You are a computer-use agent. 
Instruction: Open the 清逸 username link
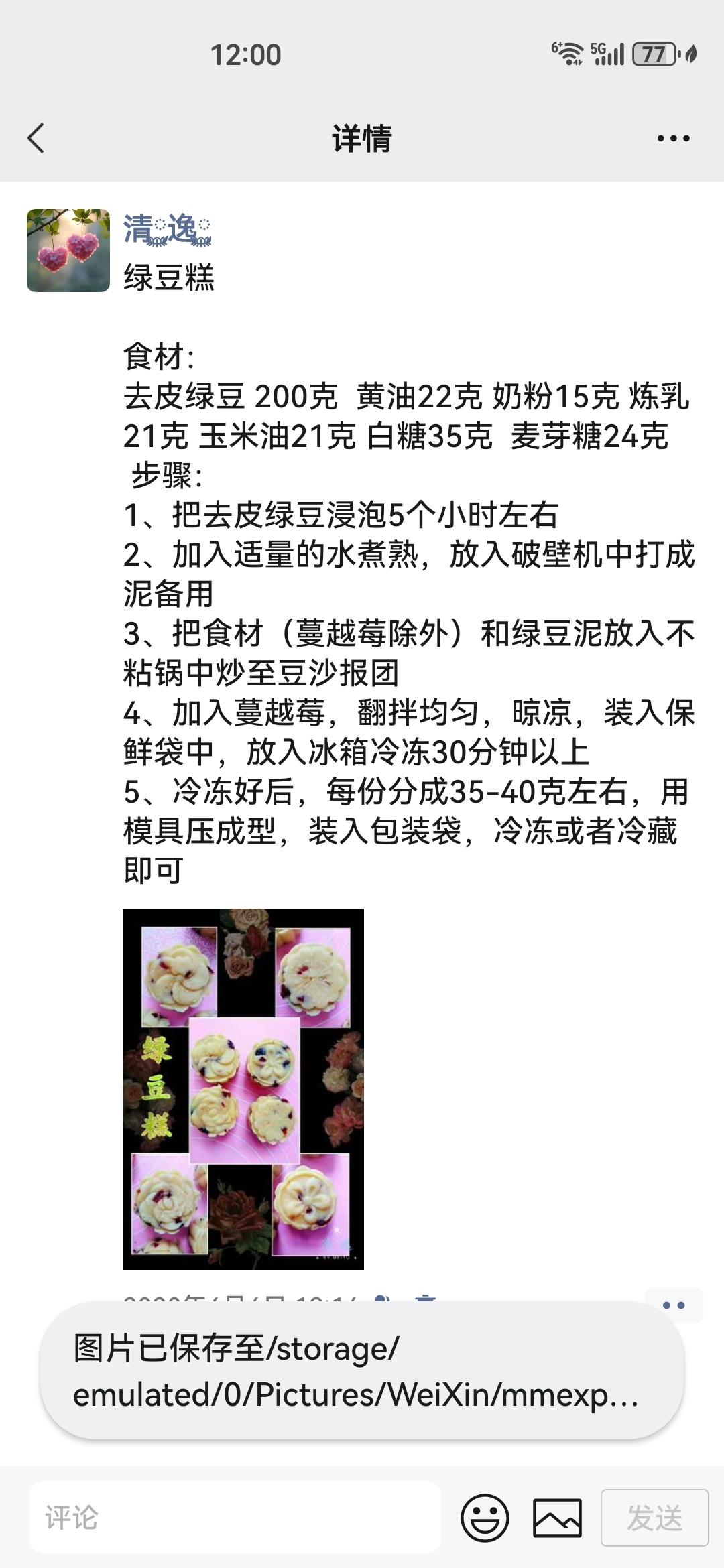167,230
